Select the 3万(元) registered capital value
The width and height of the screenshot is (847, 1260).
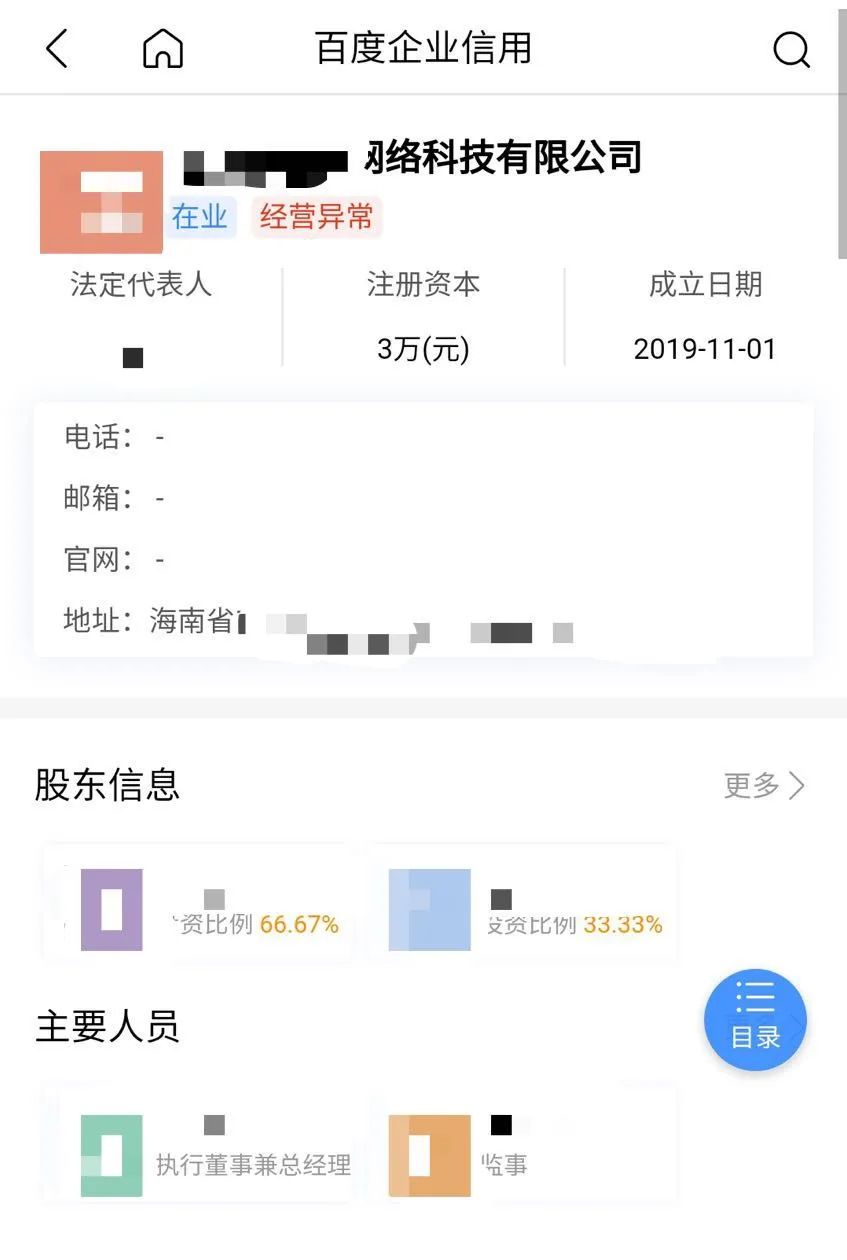pyautogui.click(x=422, y=349)
